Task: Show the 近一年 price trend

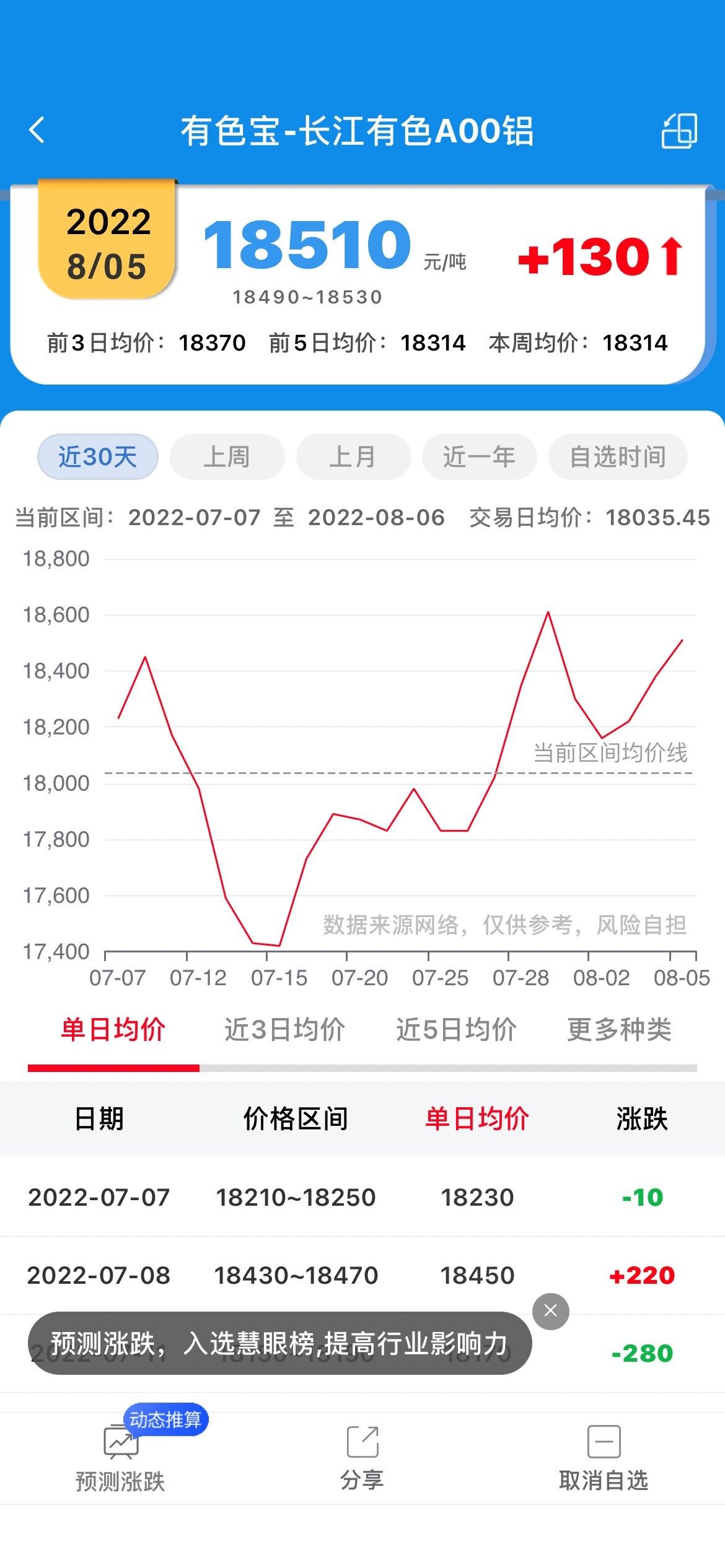Action: [479, 457]
